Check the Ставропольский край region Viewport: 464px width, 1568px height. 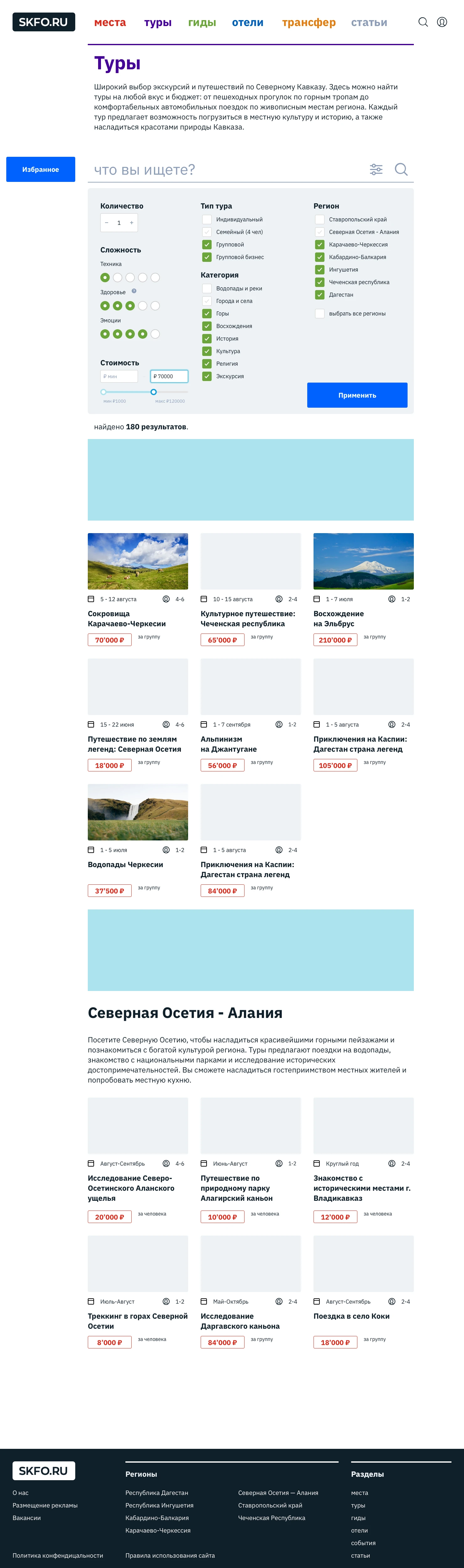click(x=320, y=220)
